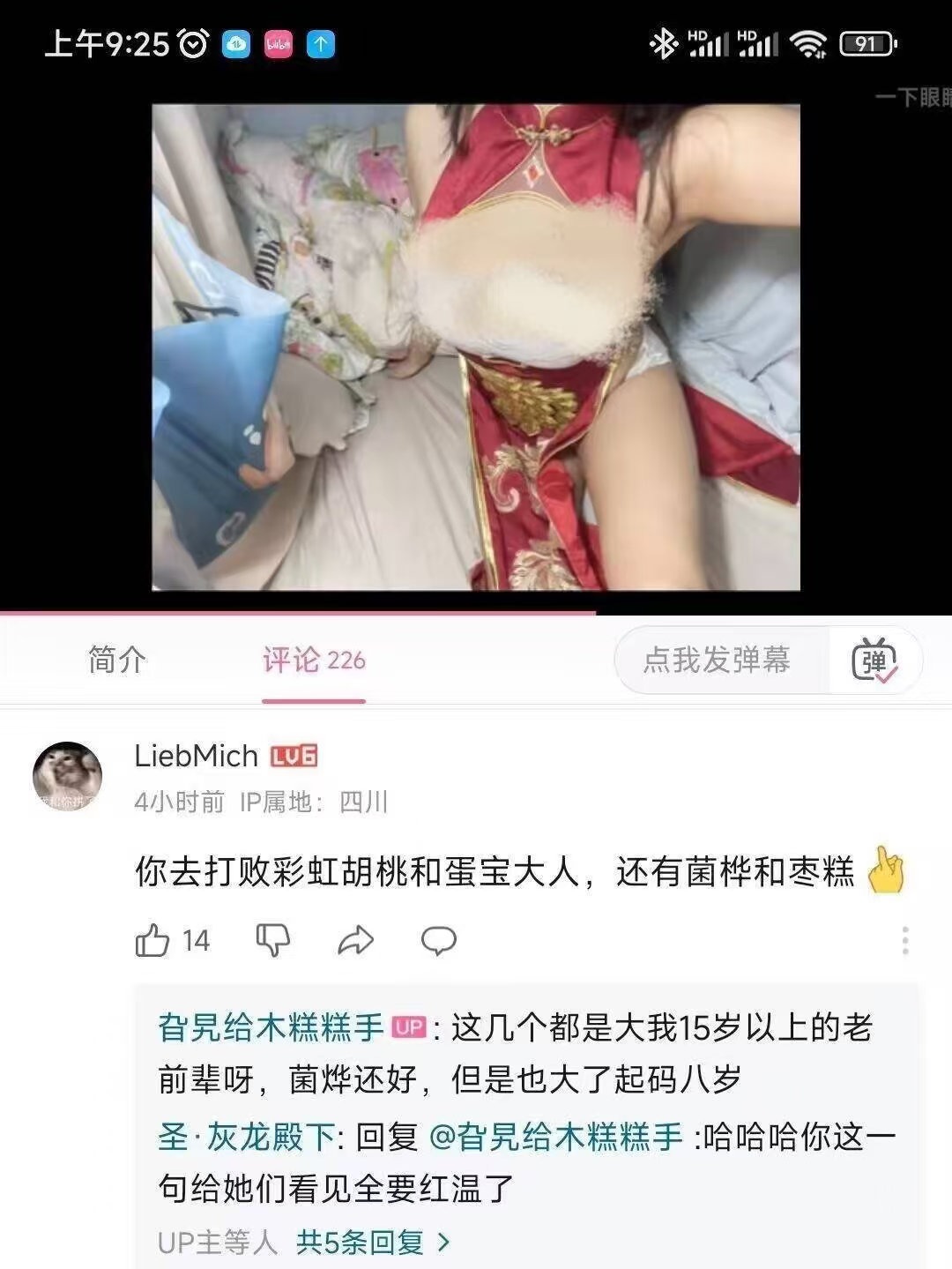Open the comment's more options menu

click(905, 941)
